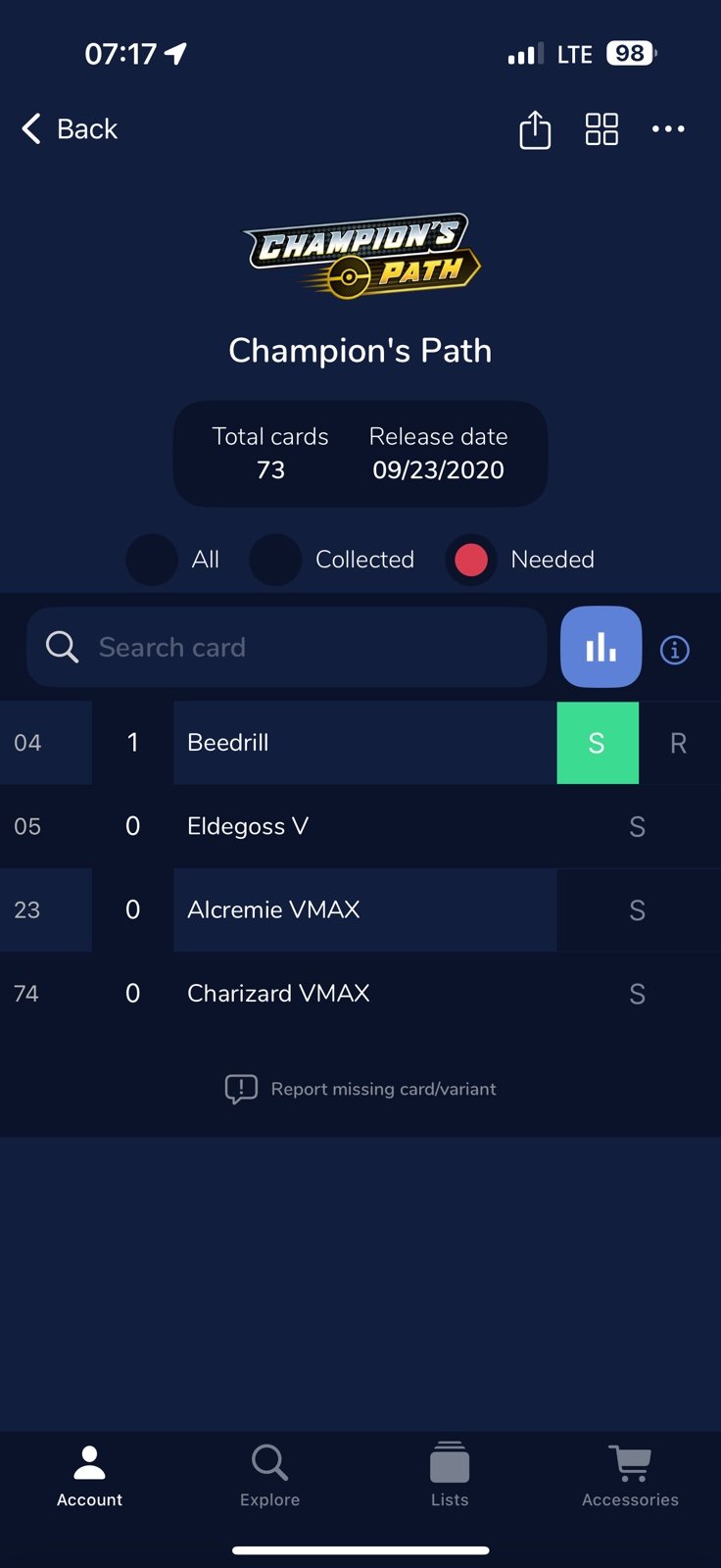Report a missing card or variant

click(360, 1089)
